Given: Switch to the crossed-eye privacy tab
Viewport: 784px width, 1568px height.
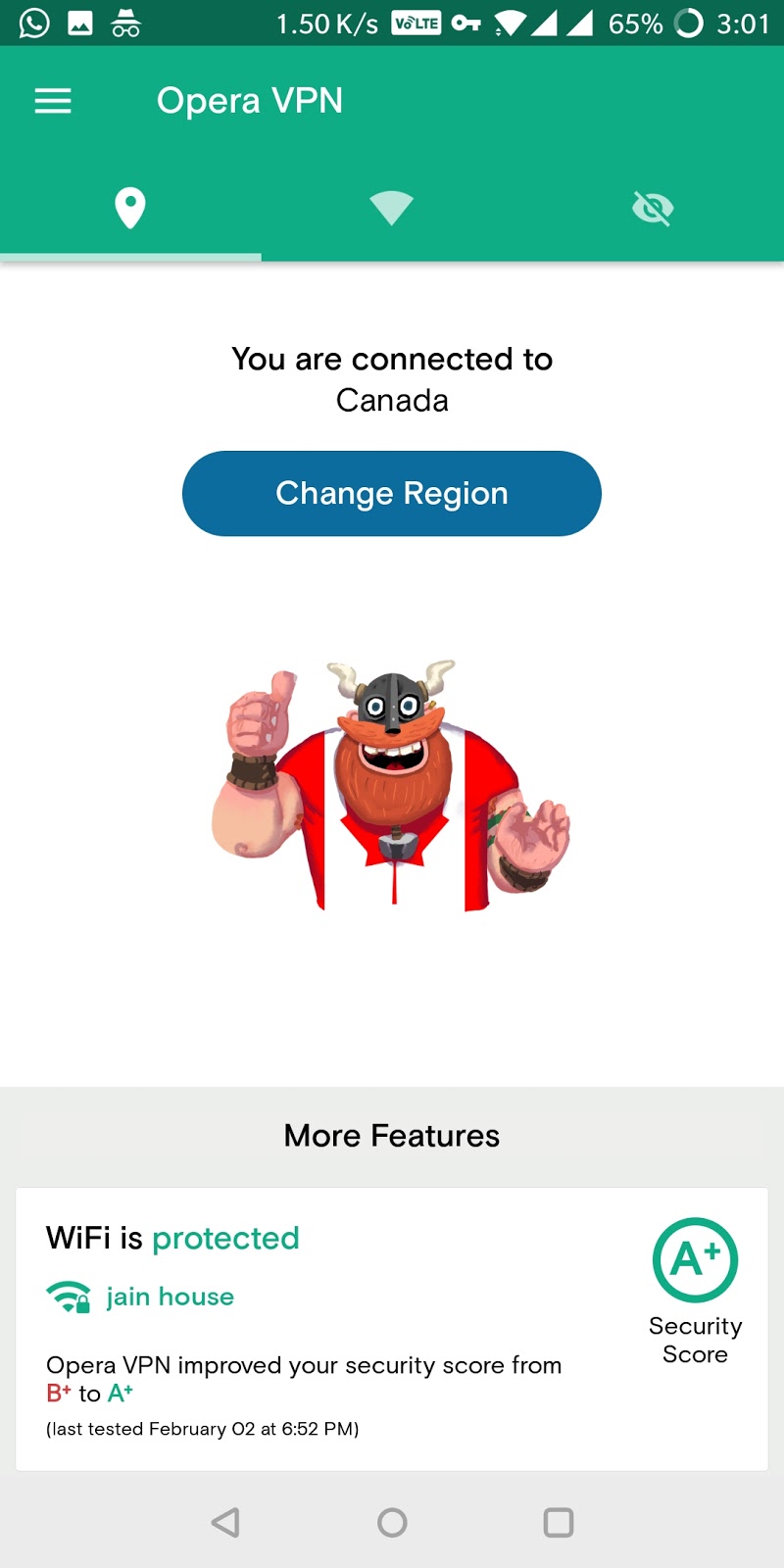Looking at the screenshot, I should 653,208.
